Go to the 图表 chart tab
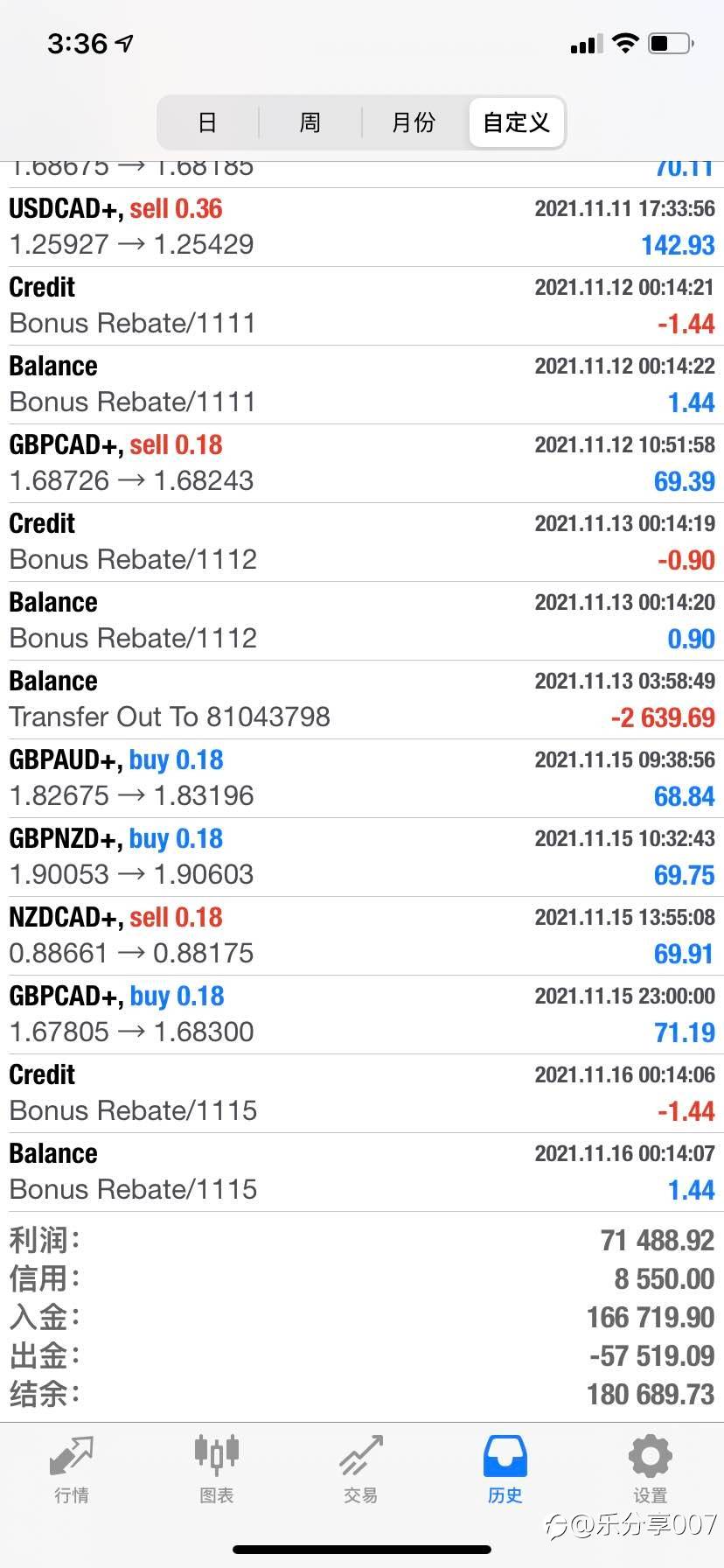 (216, 1469)
